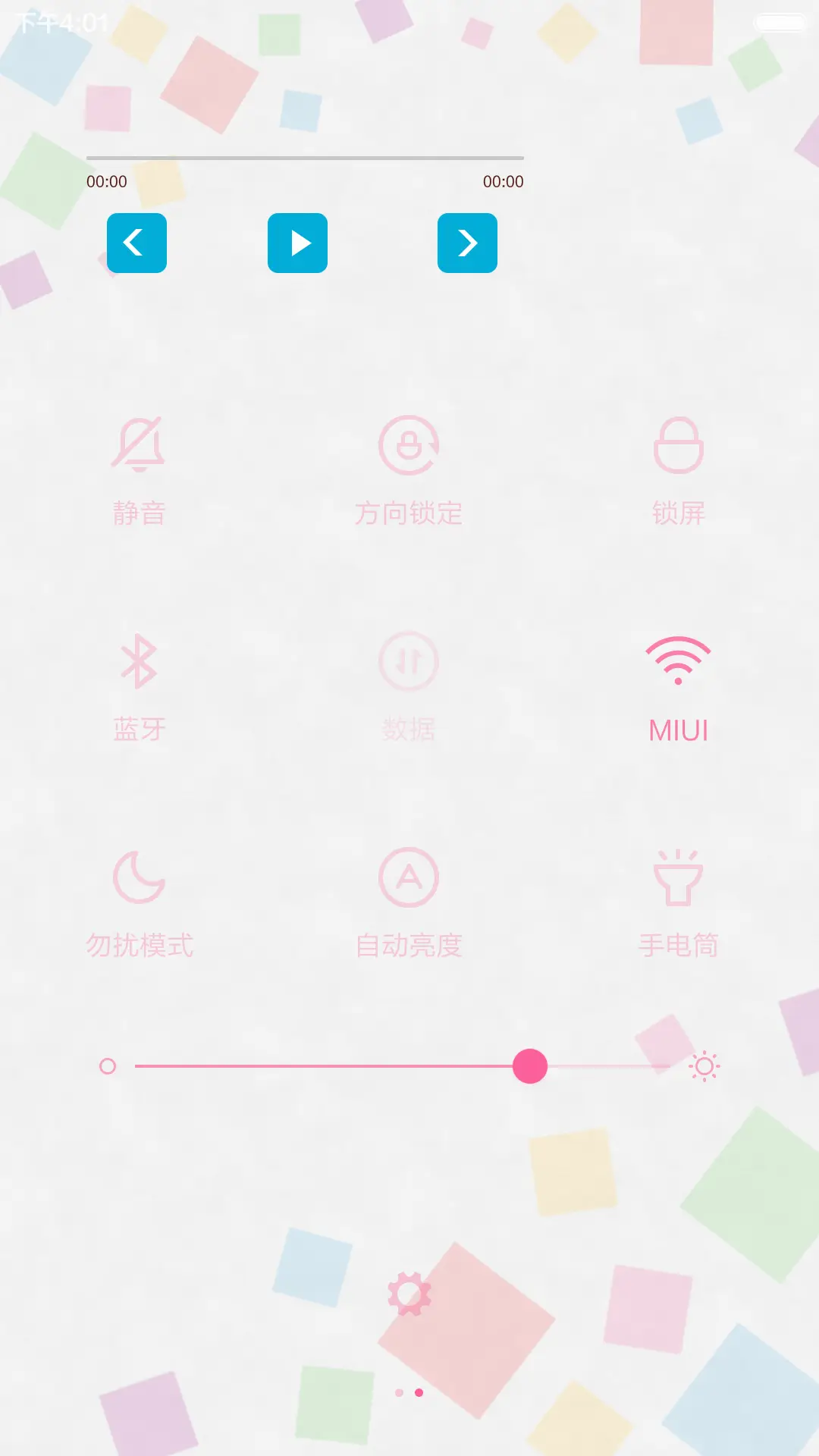Tap the sun icon beside brightness slider
Viewport: 819px width, 1456px height.
pos(704,1066)
